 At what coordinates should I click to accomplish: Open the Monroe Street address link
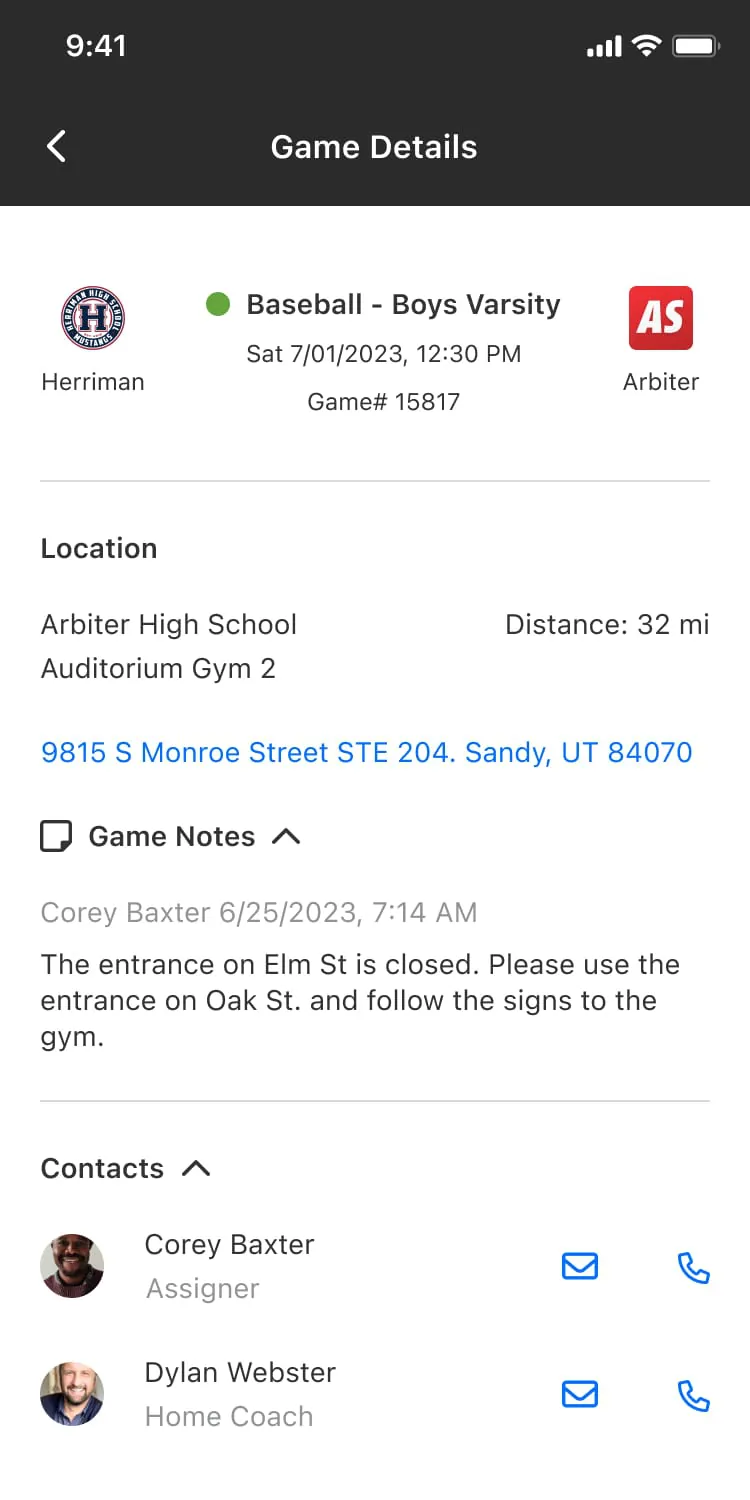(366, 752)
